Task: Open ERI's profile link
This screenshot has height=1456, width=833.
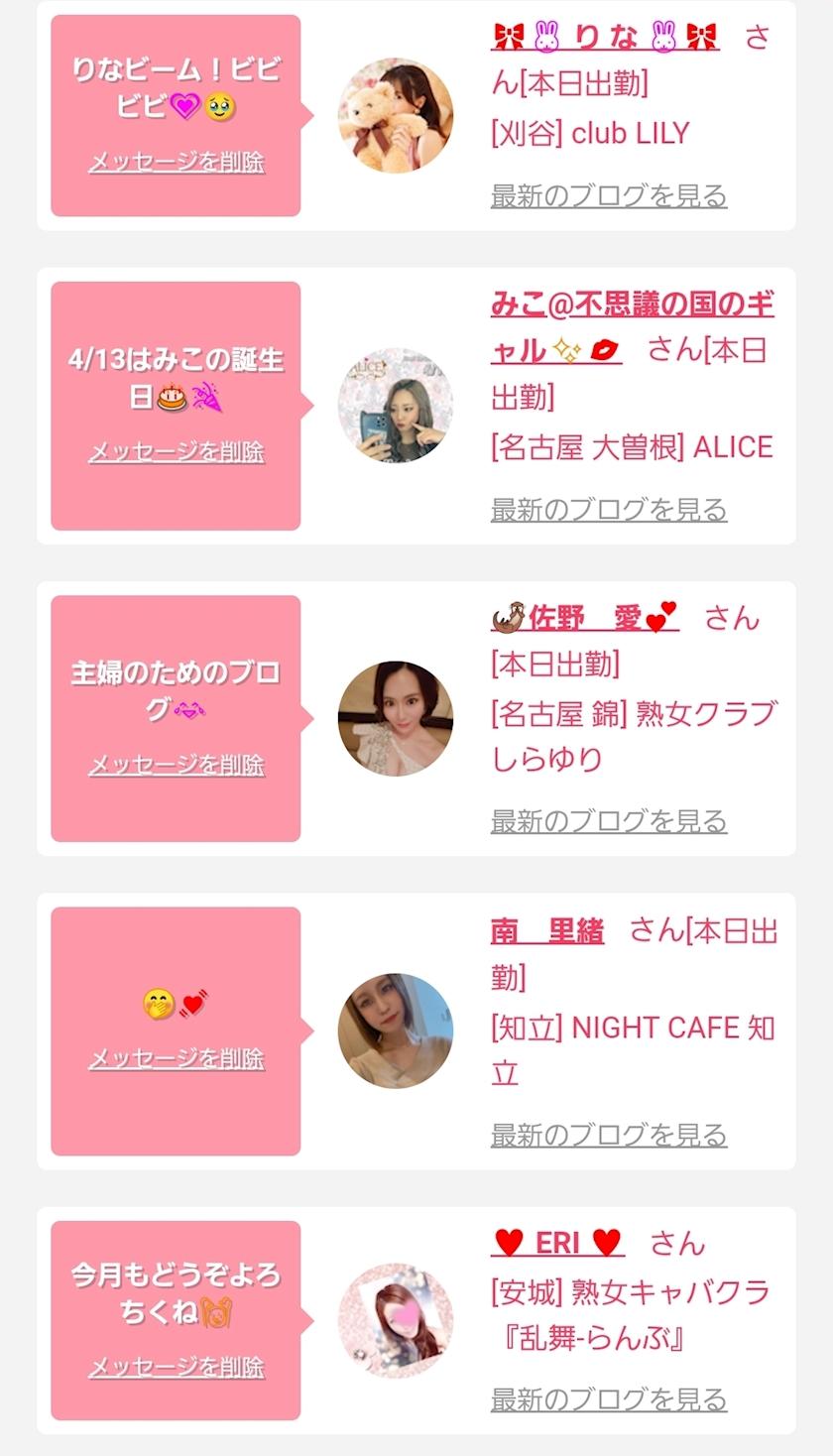Action: [x=557, y=1243]
